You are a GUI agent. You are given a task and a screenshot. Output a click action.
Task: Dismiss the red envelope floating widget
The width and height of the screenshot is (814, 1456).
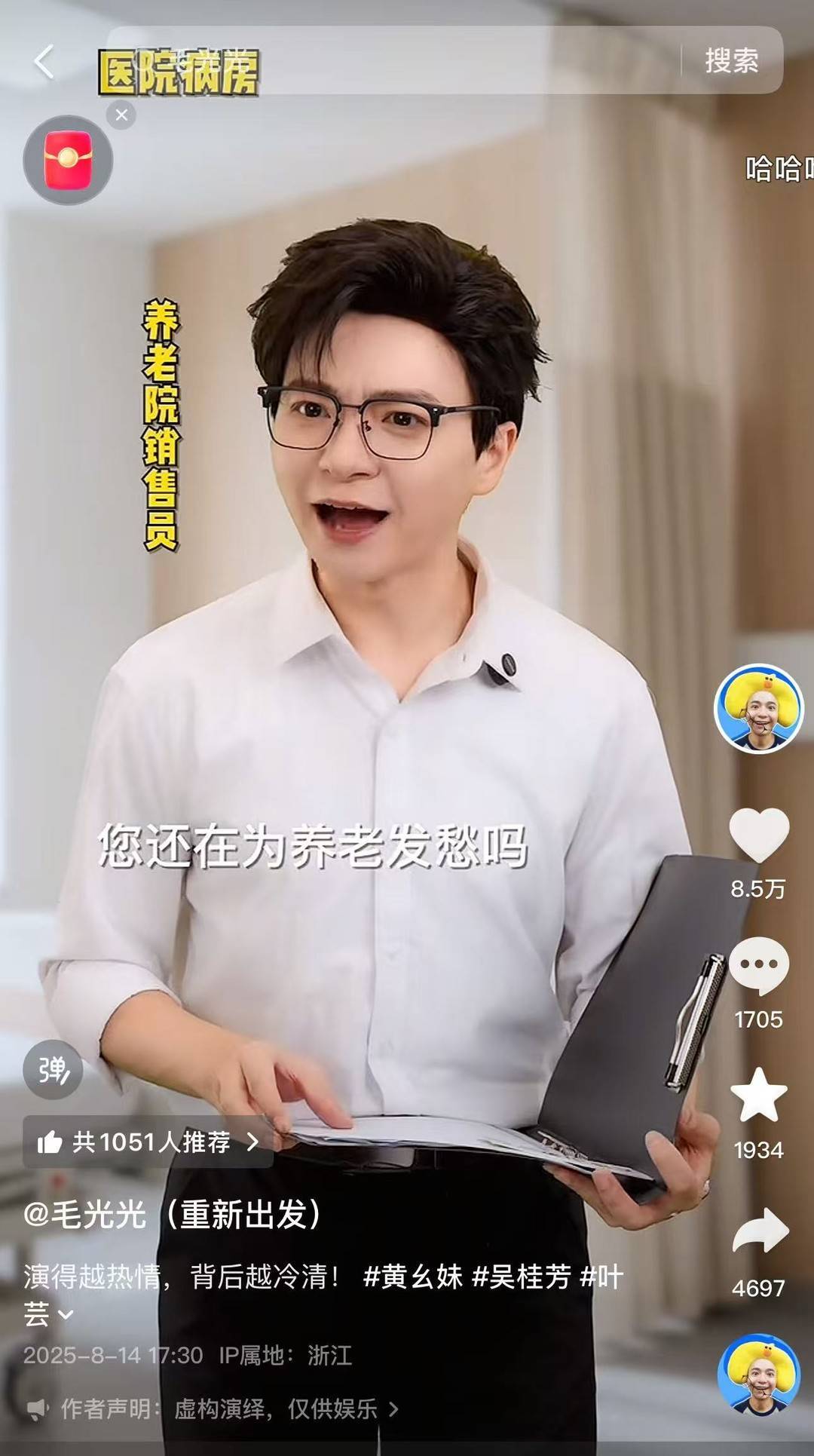[x=121, y=115]
